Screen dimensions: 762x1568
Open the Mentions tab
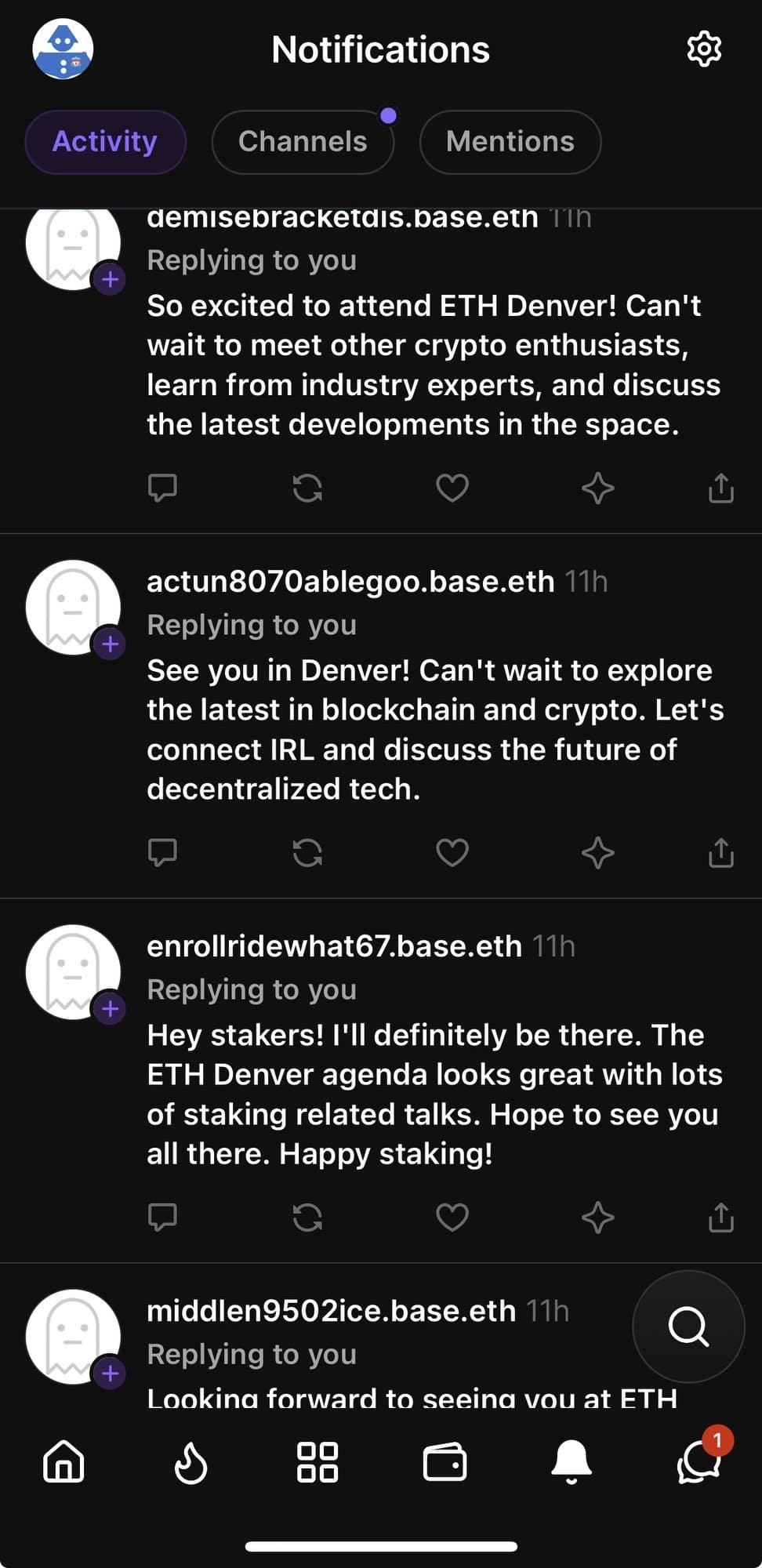[x=510, y=141]
